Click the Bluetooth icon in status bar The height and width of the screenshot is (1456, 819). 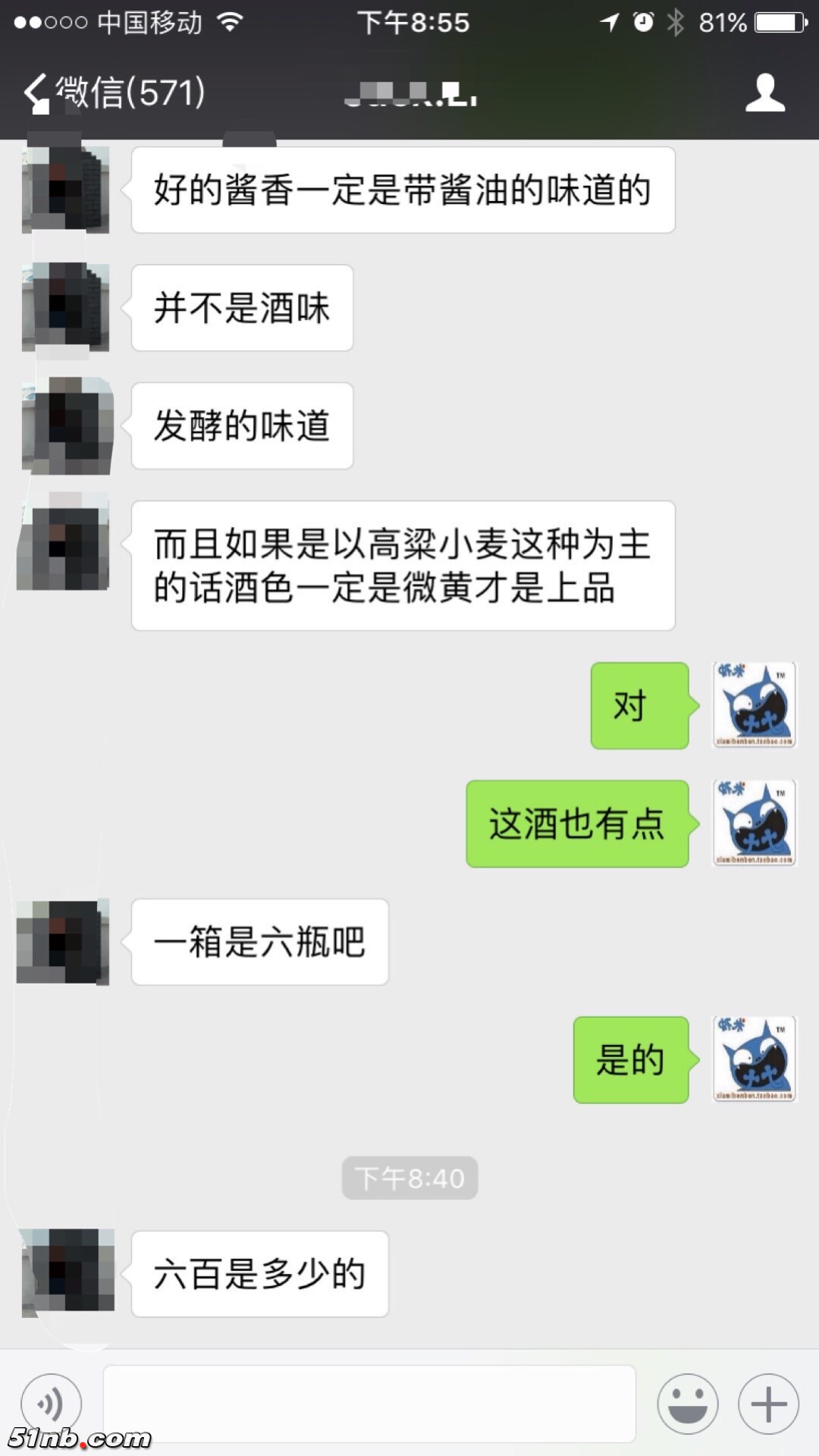673,22
